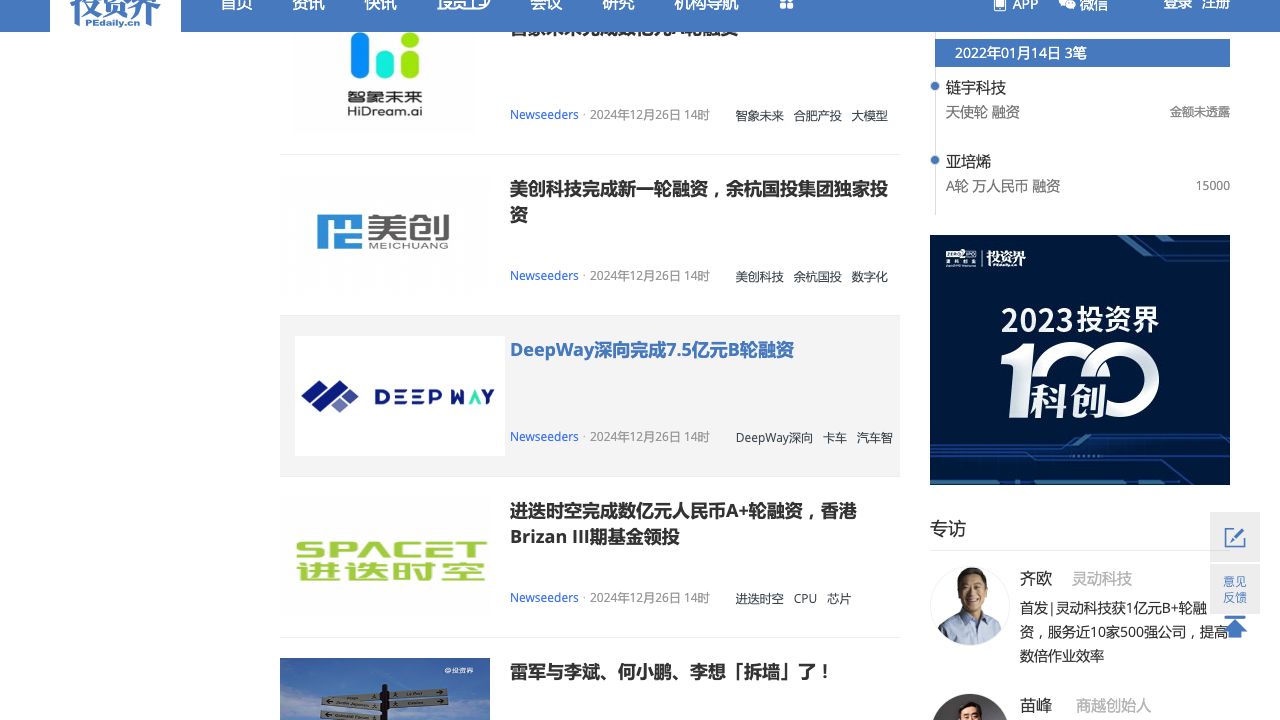Select the 大模型 tag
1280x720 pixels.
pyautogui.click(x=869, y=116)
